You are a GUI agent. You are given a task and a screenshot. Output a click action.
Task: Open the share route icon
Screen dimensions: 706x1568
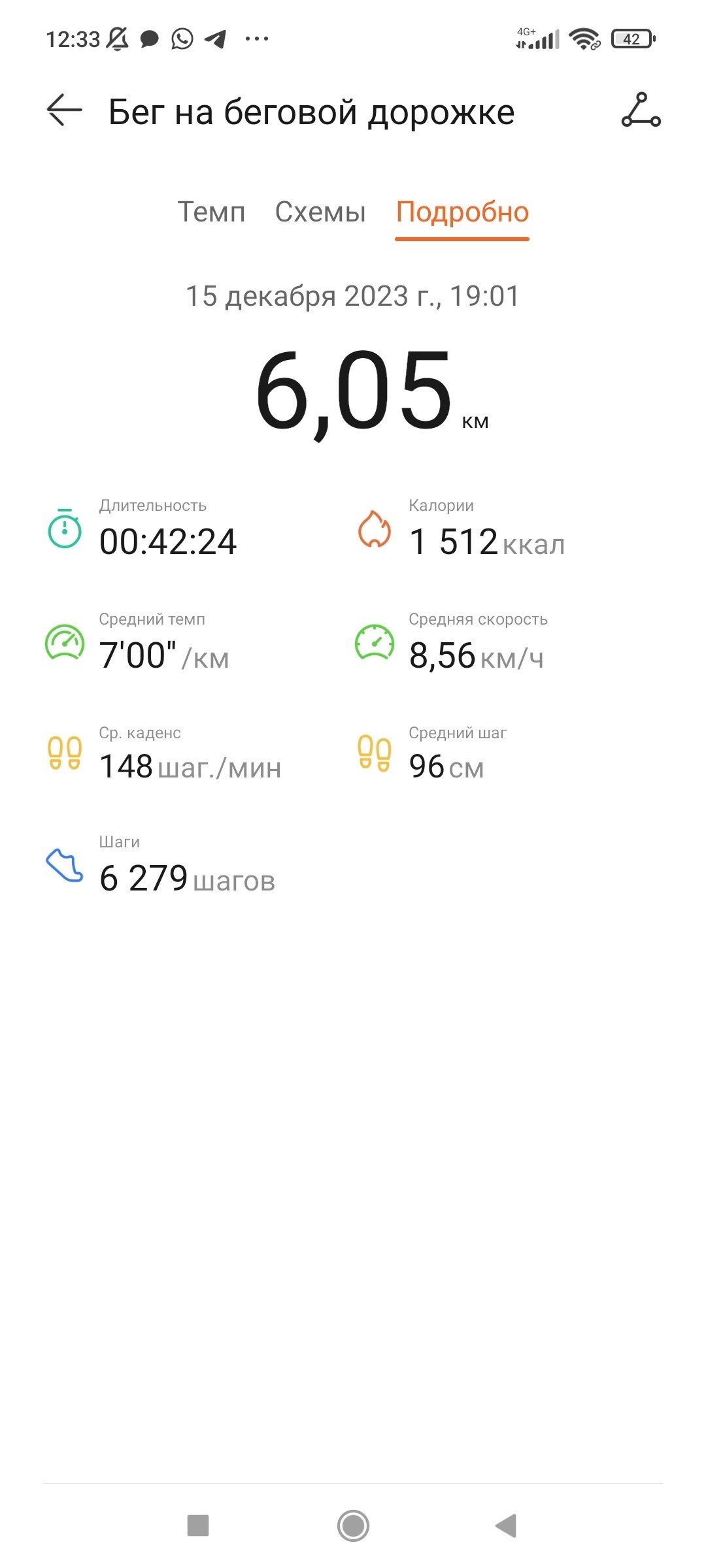tap(641, 110)
